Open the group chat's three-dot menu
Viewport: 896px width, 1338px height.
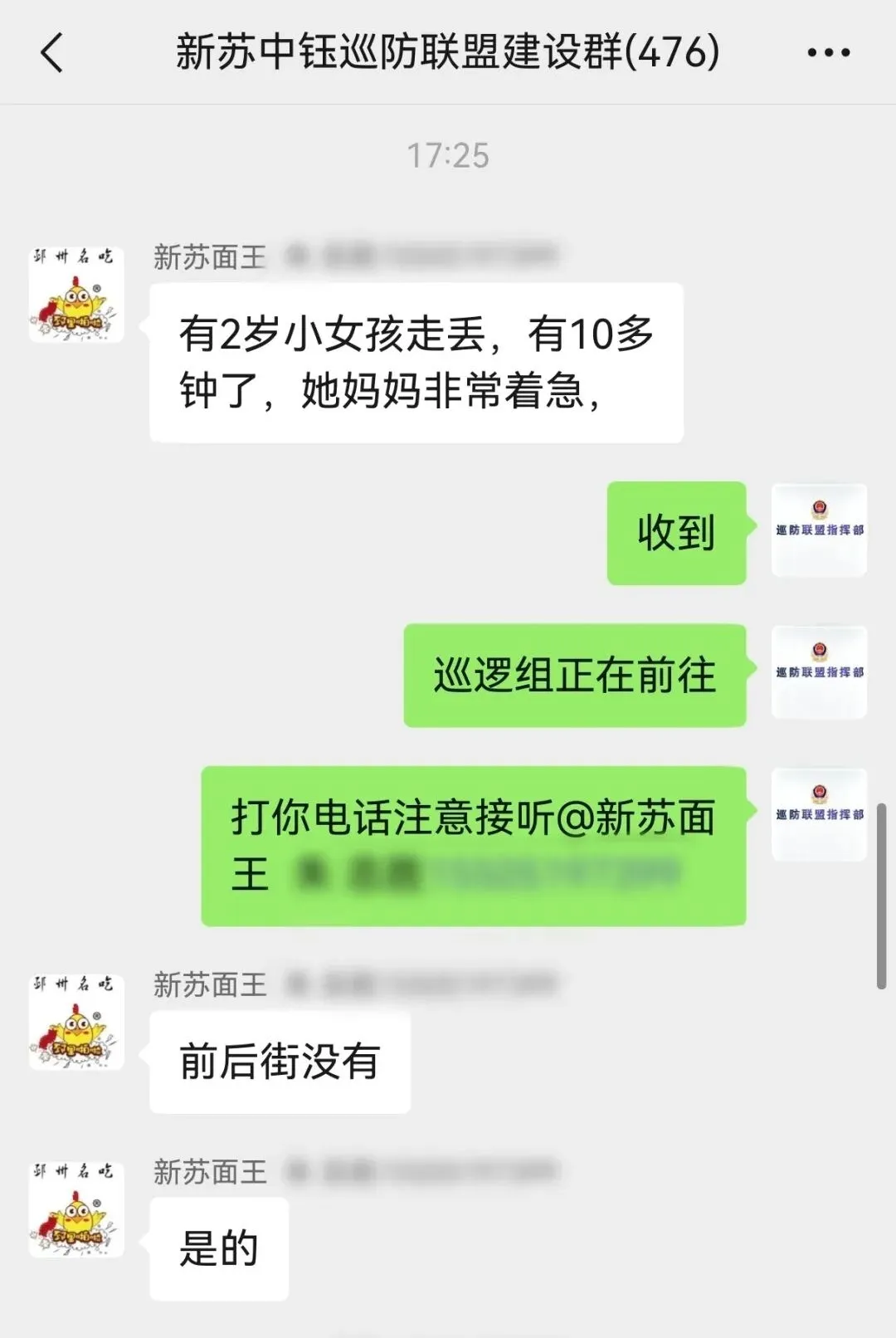[828, 52]
